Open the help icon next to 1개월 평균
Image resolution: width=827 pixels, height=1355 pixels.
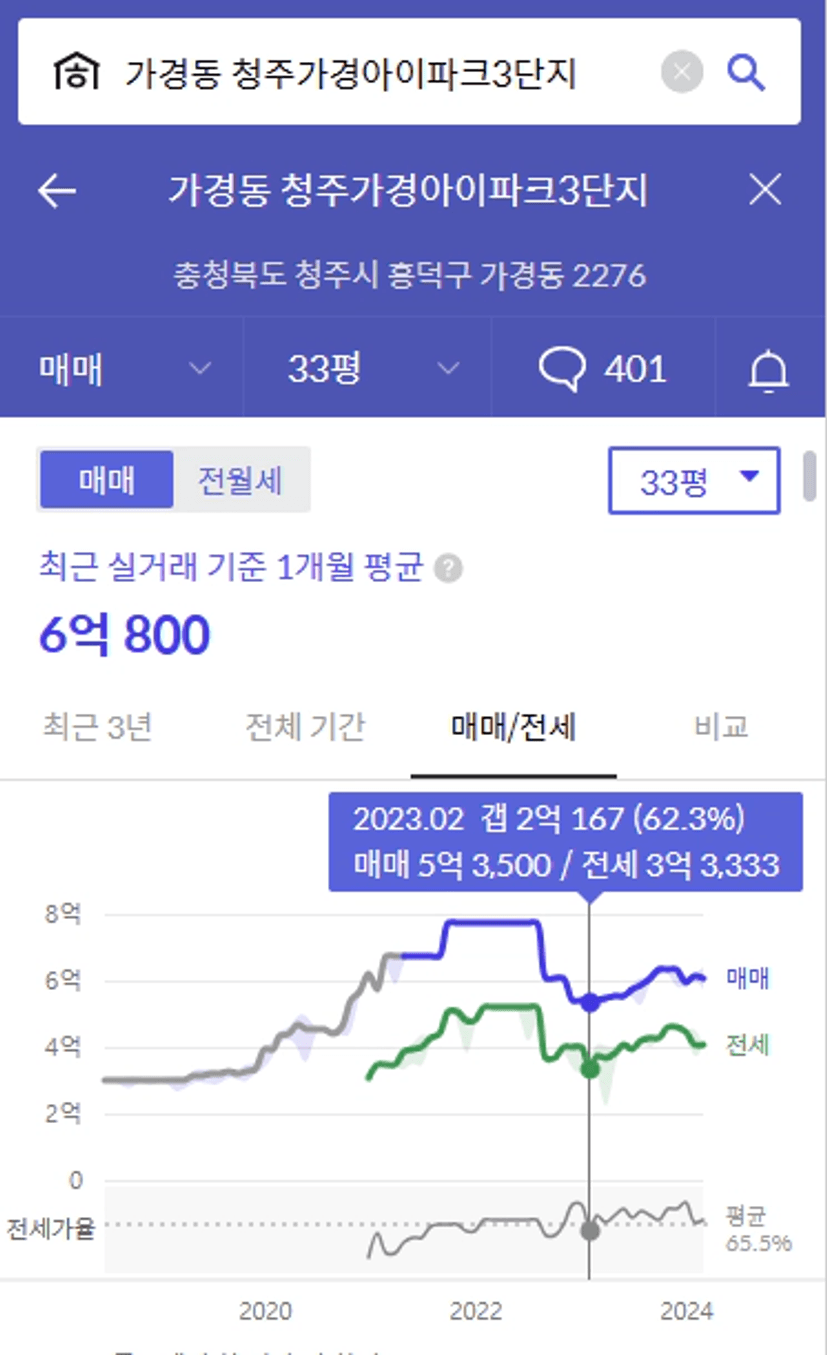pos(449,569)
